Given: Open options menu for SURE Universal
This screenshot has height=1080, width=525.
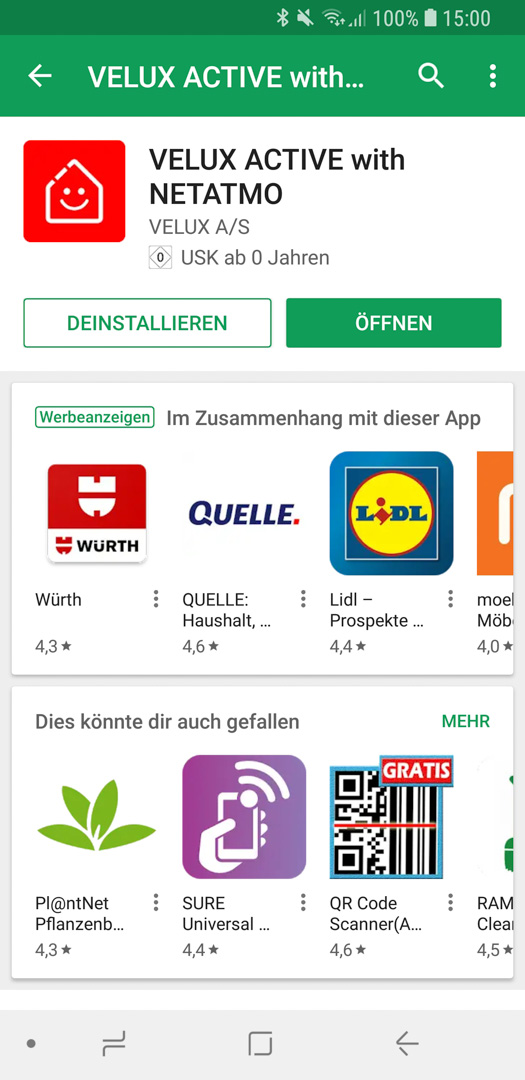Looking at the screenshot, I should pos(303,902).
